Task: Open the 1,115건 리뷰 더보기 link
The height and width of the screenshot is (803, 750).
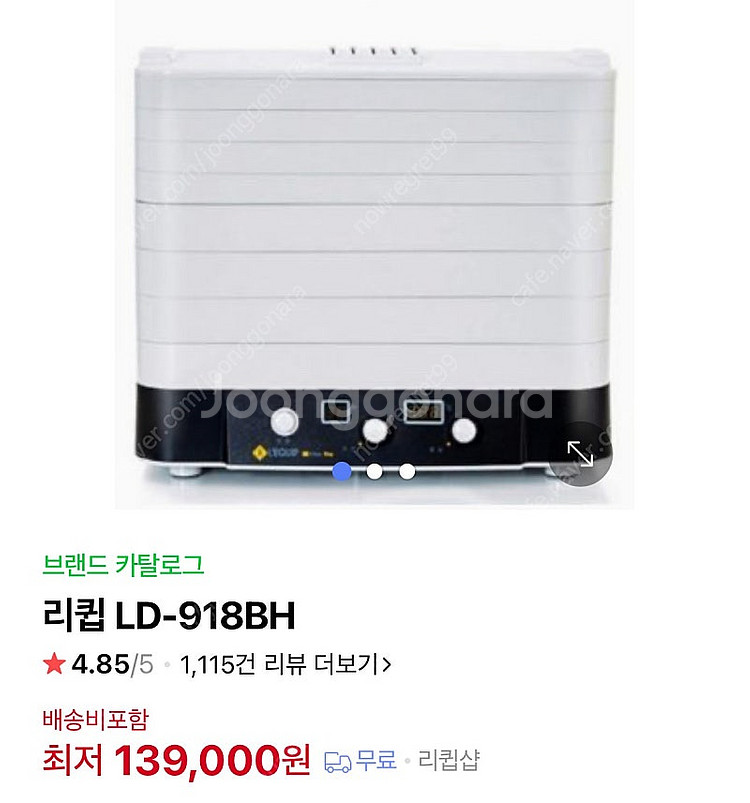Action: point(286,664)
